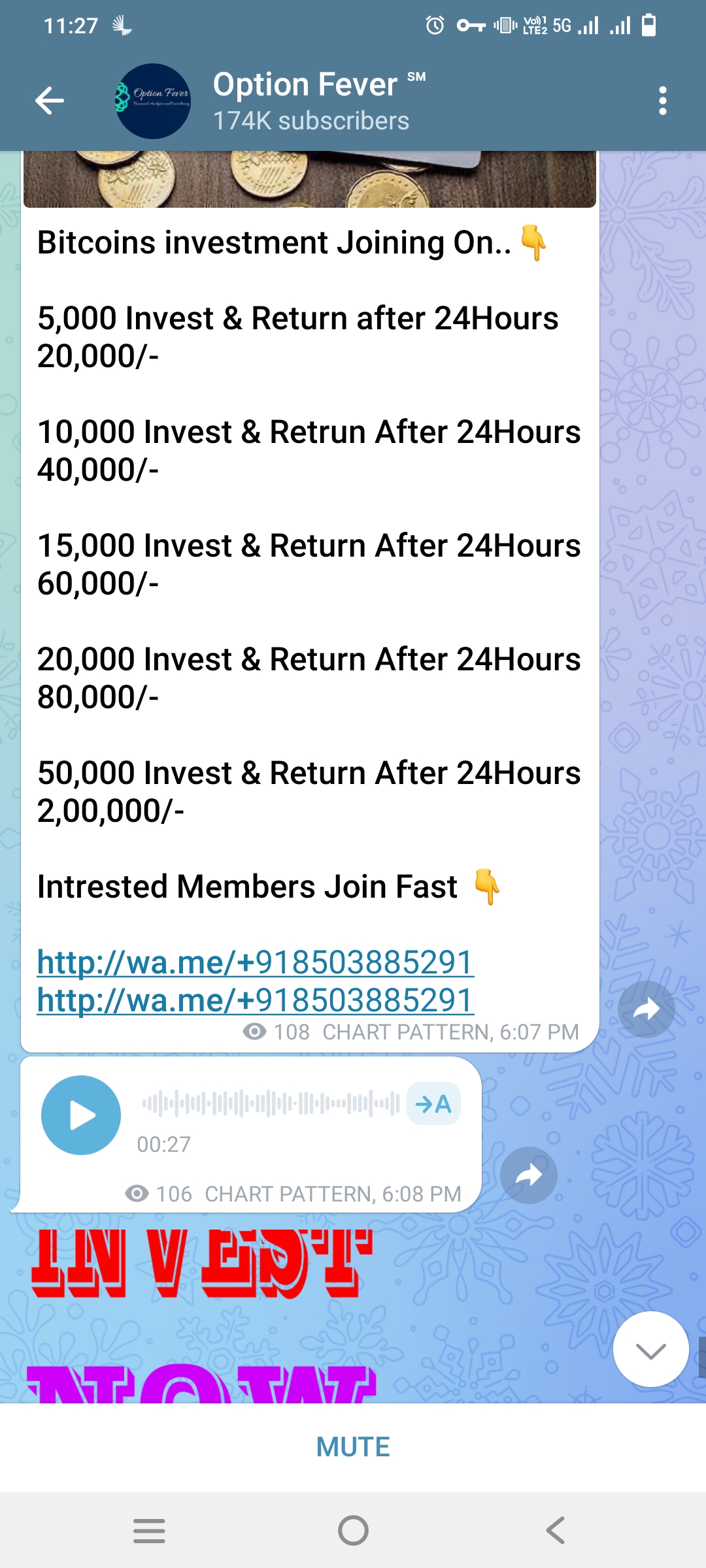This screenshot has width=706, height=1568.
Task: Open the first wa.me WhatsApp link
Action: 255,962
